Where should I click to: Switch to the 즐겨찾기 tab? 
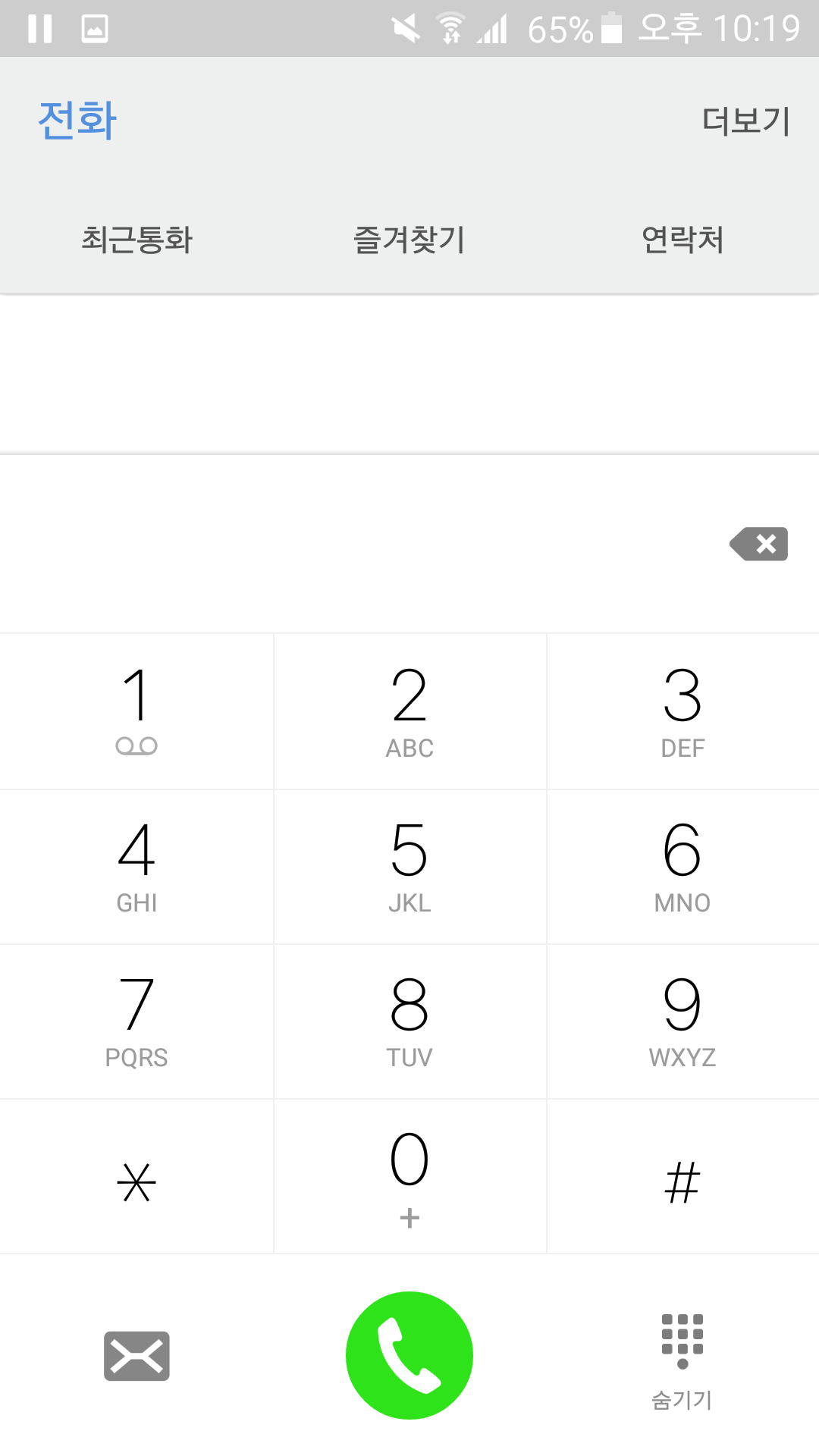coord(409,240)
